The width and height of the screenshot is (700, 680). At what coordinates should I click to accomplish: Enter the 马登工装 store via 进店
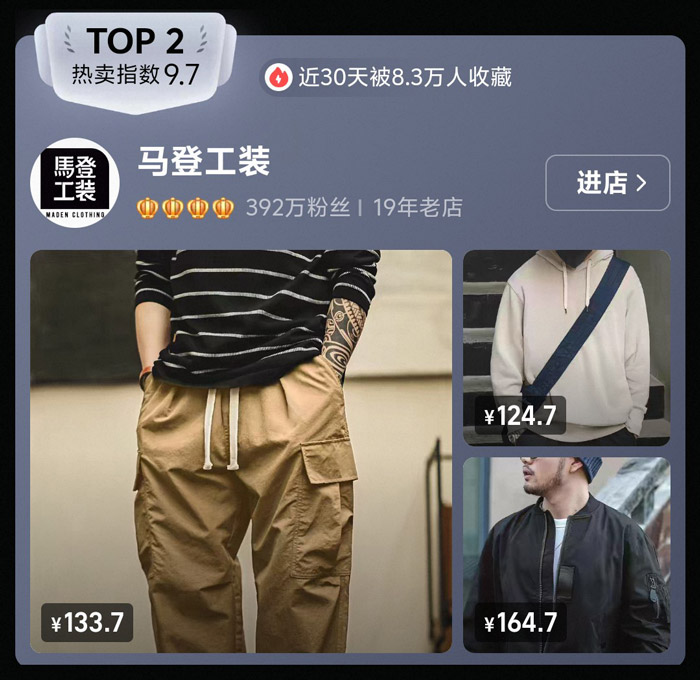pyautogui.click(x=607, y=183)
